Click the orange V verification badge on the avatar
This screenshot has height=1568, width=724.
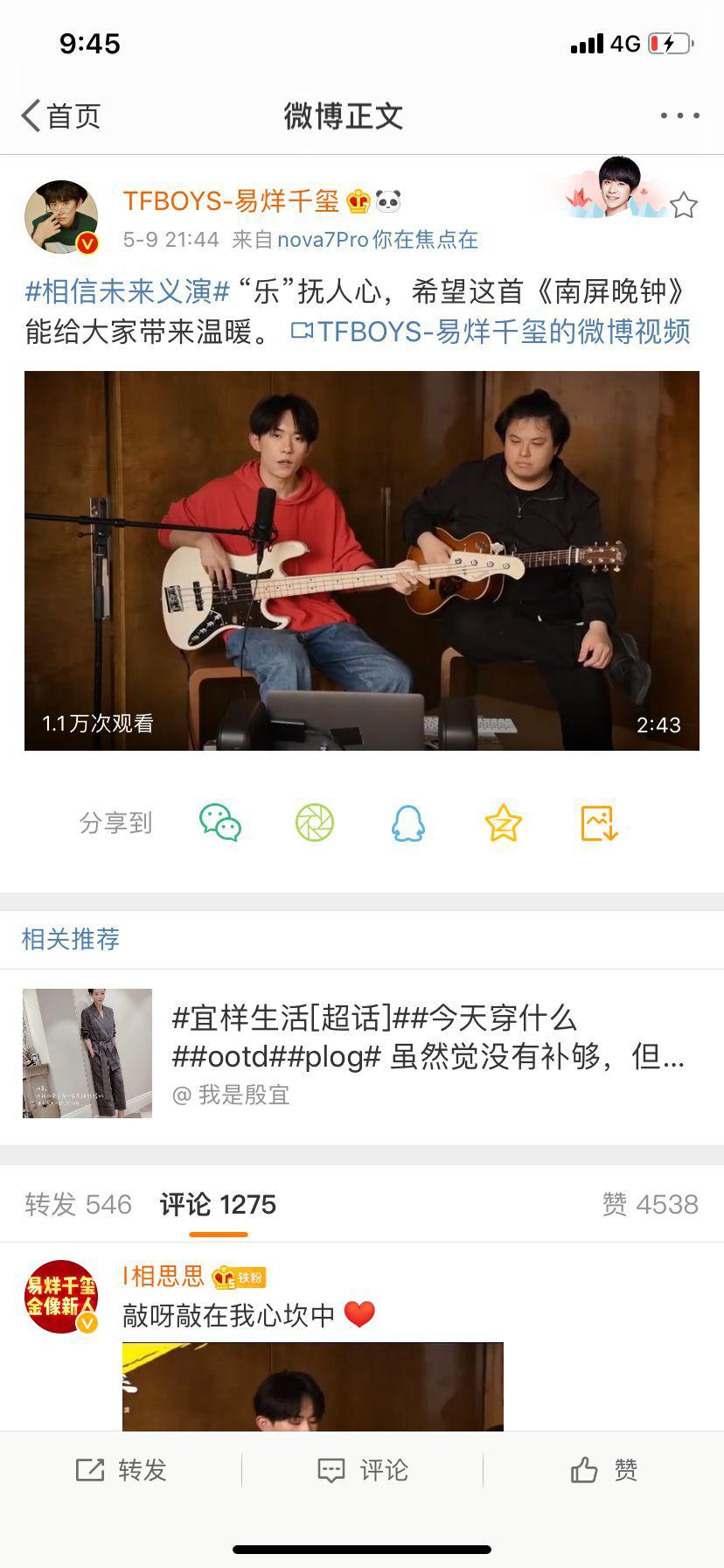click(x=87, y=244)
